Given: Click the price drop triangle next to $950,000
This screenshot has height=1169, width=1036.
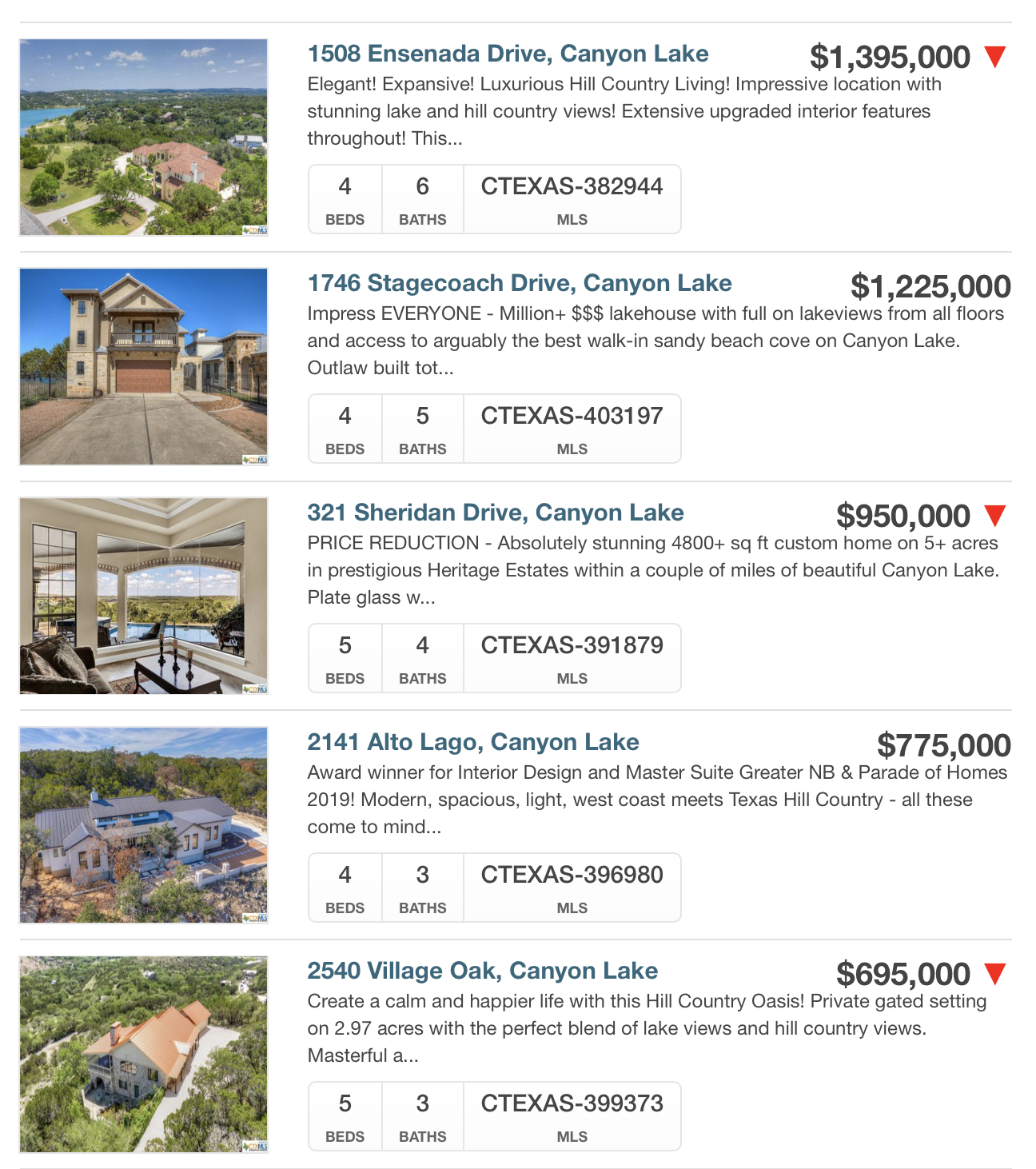Looking at the screenshot, I should pos(996,515).
